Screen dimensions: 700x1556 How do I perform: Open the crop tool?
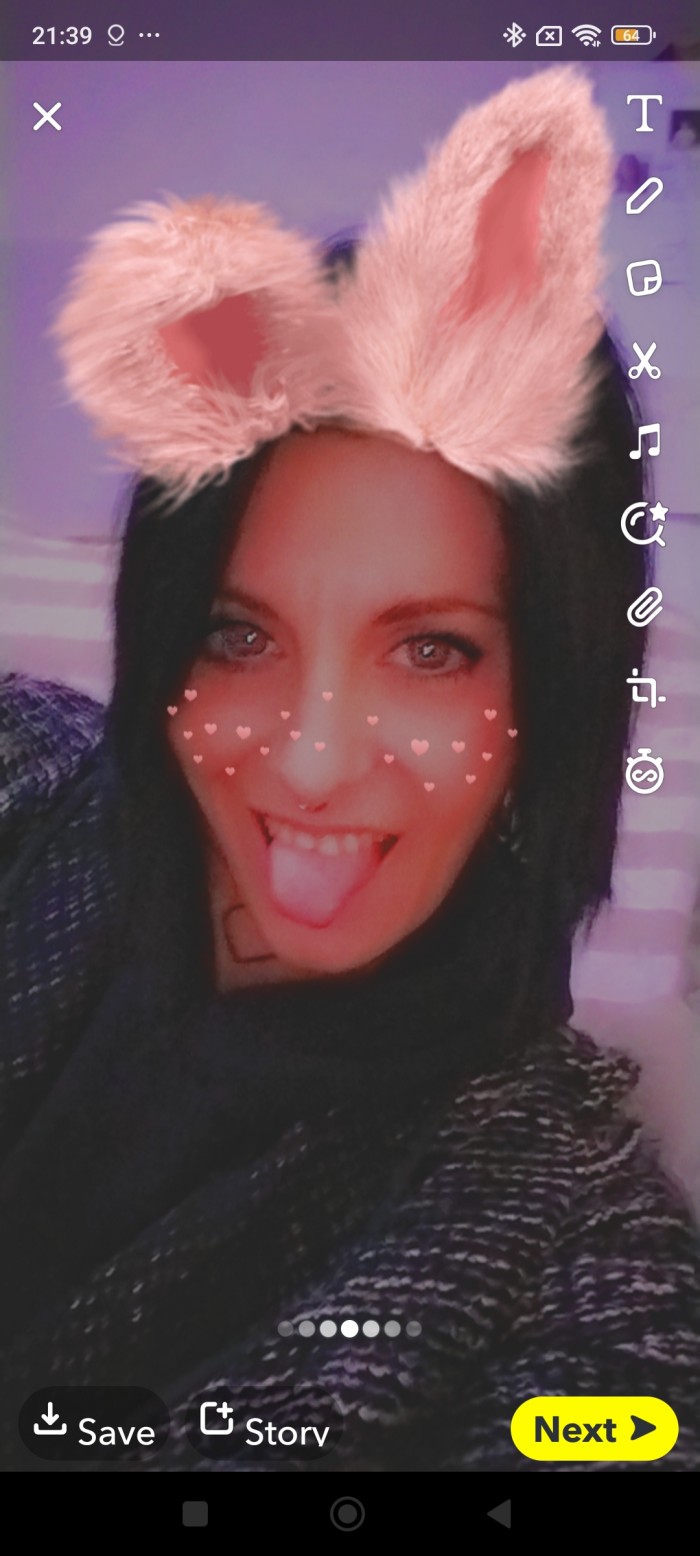(645, 689)
